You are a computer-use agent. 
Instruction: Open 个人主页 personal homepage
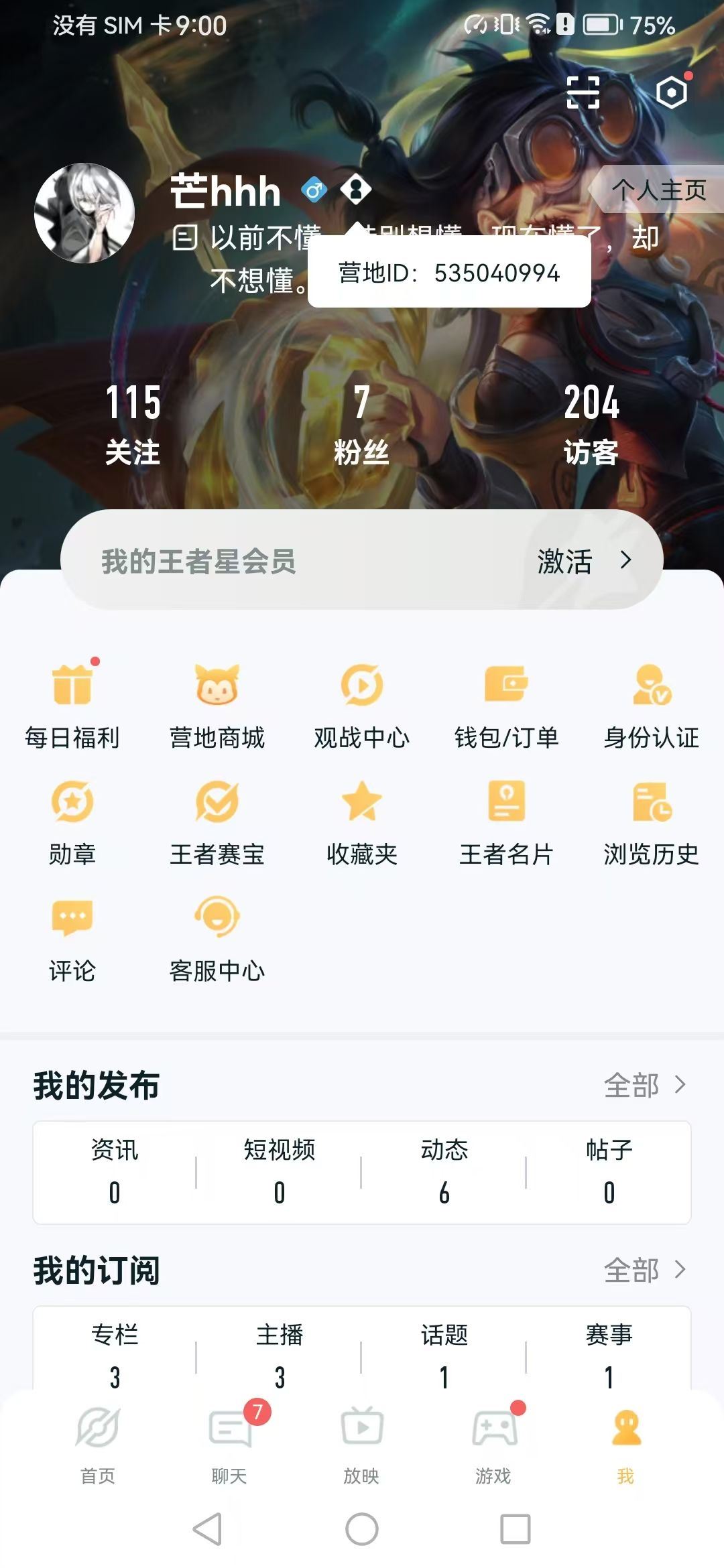pos(658,190)
